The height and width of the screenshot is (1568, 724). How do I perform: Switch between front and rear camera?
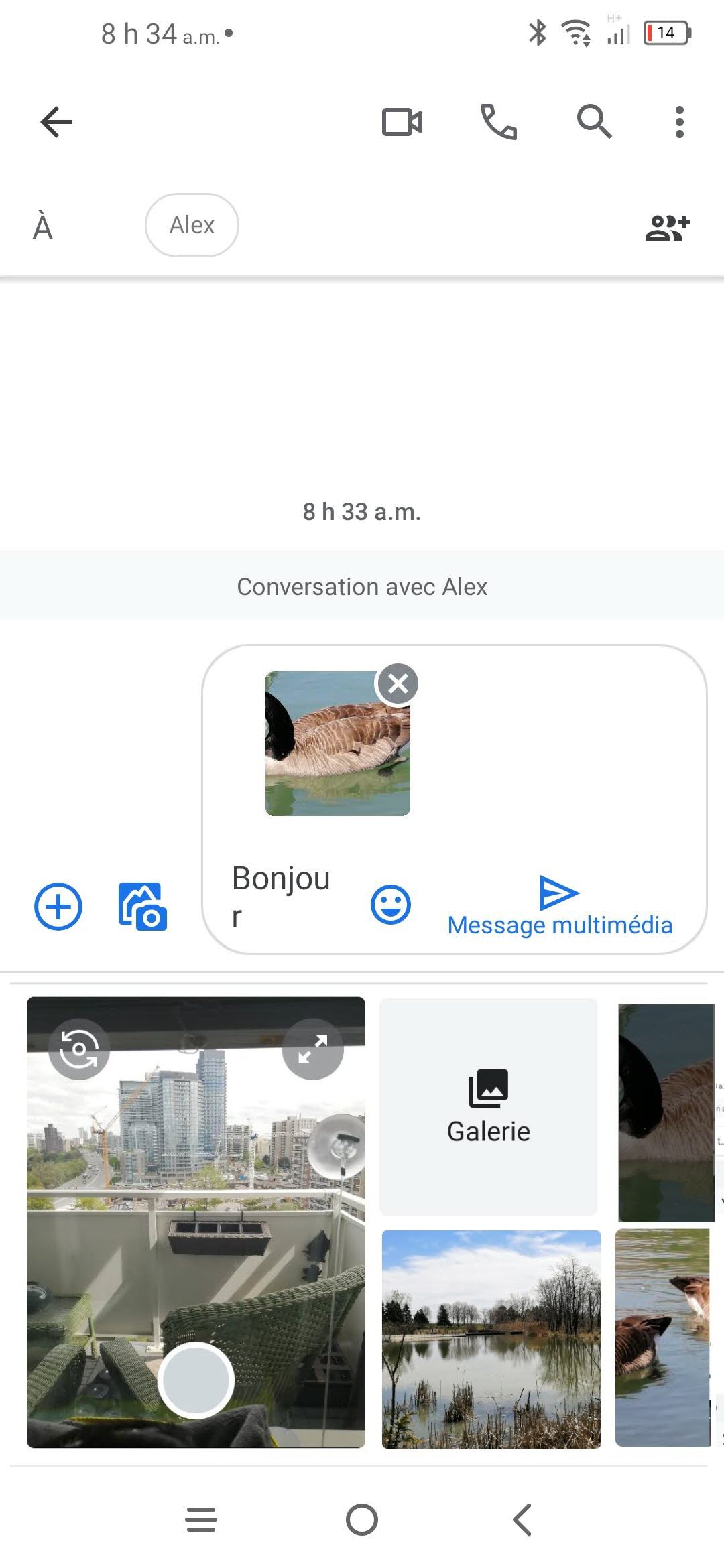click(79, 1049)
